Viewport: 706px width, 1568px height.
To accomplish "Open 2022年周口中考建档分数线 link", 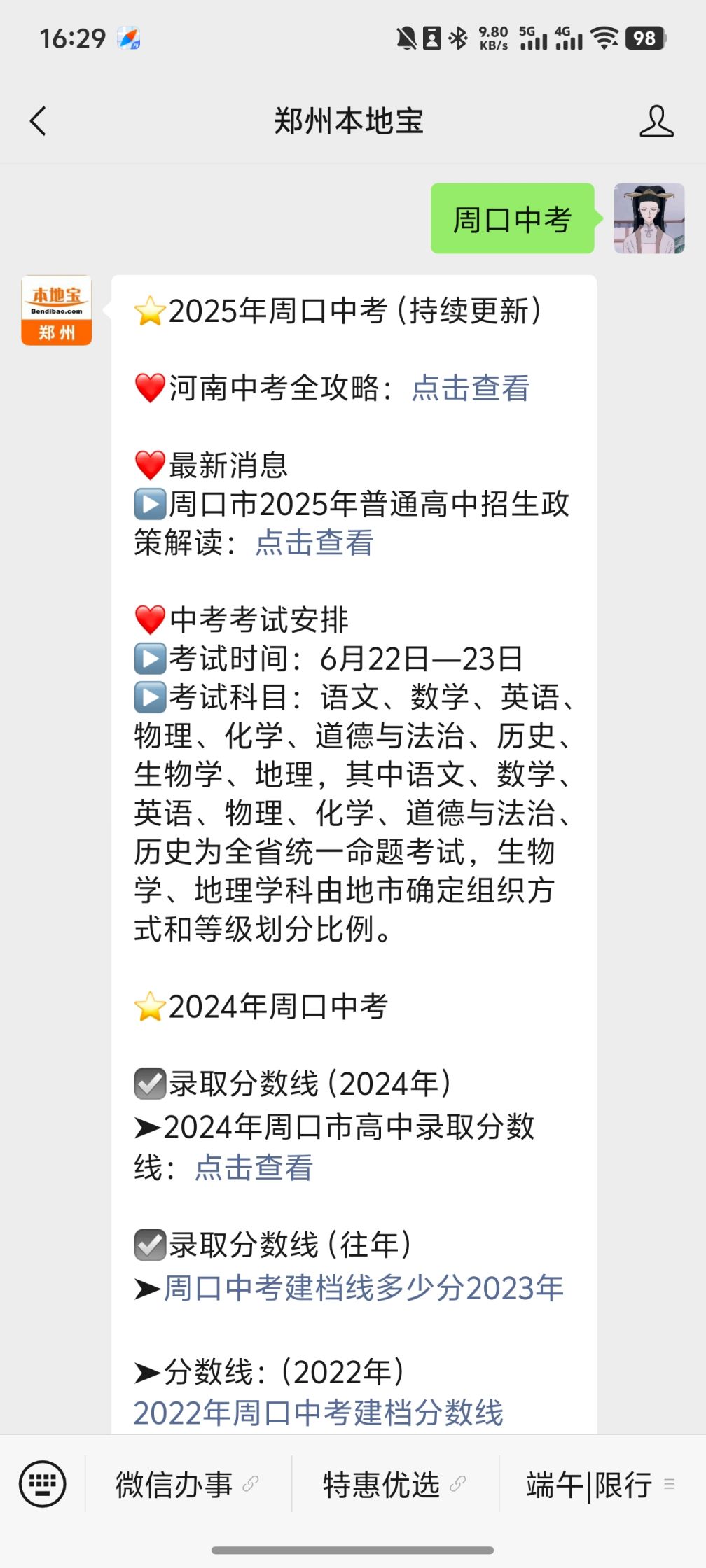I will [319, 1413].
